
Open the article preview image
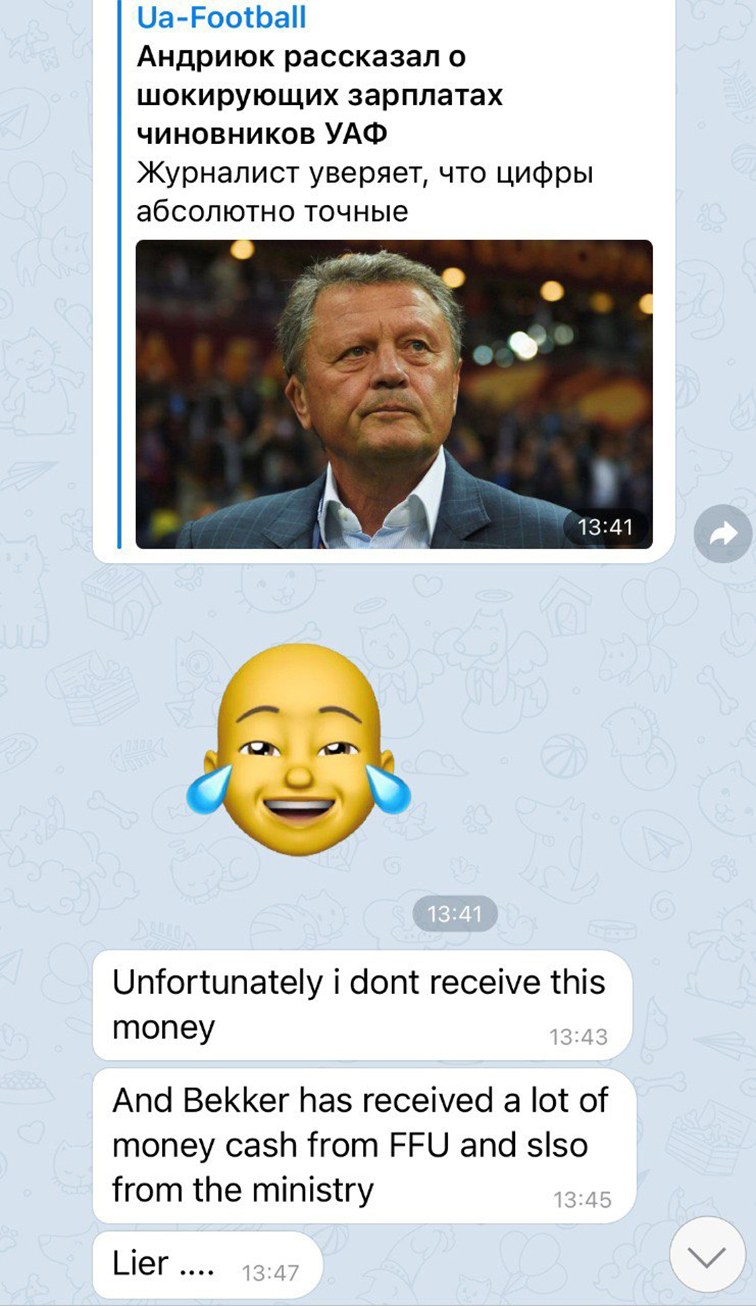pyautogui.click(x=393, y=393)
